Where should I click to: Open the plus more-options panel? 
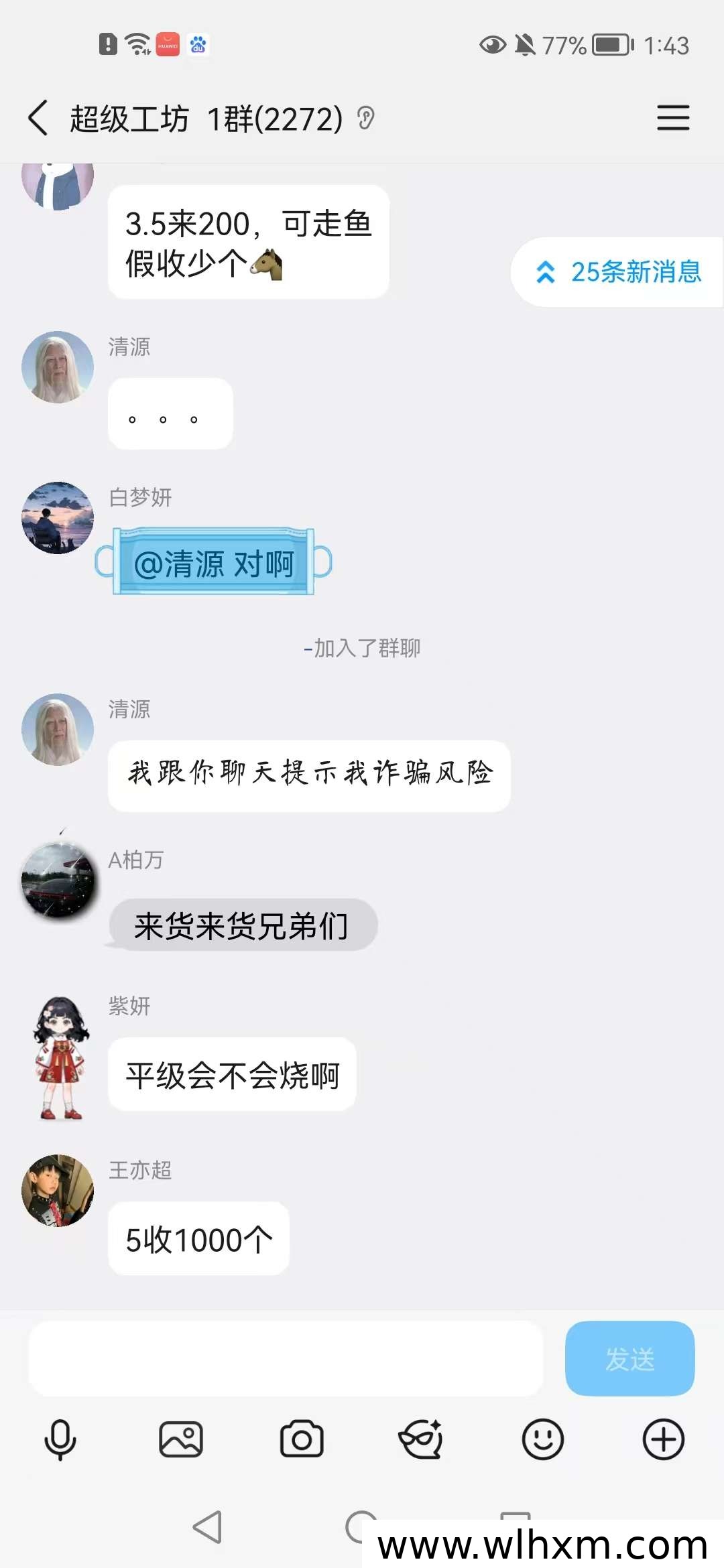click(x=664, y=1439)
